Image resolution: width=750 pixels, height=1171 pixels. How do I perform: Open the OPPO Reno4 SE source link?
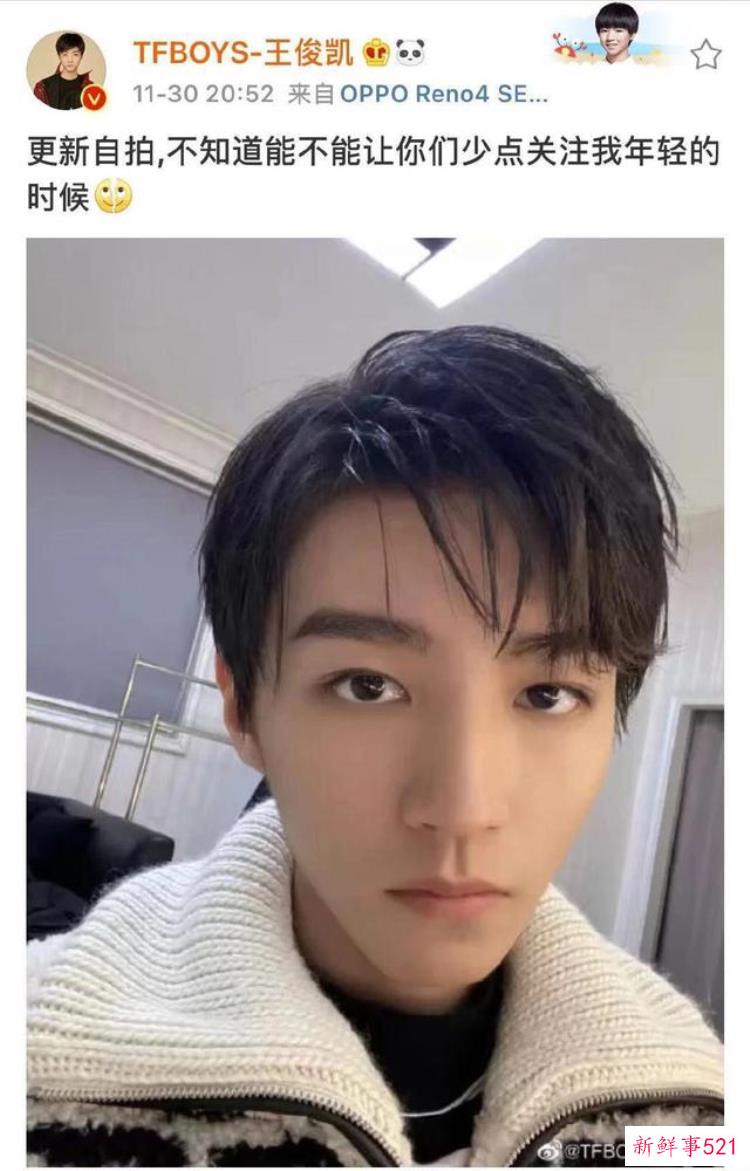[443, 95]
